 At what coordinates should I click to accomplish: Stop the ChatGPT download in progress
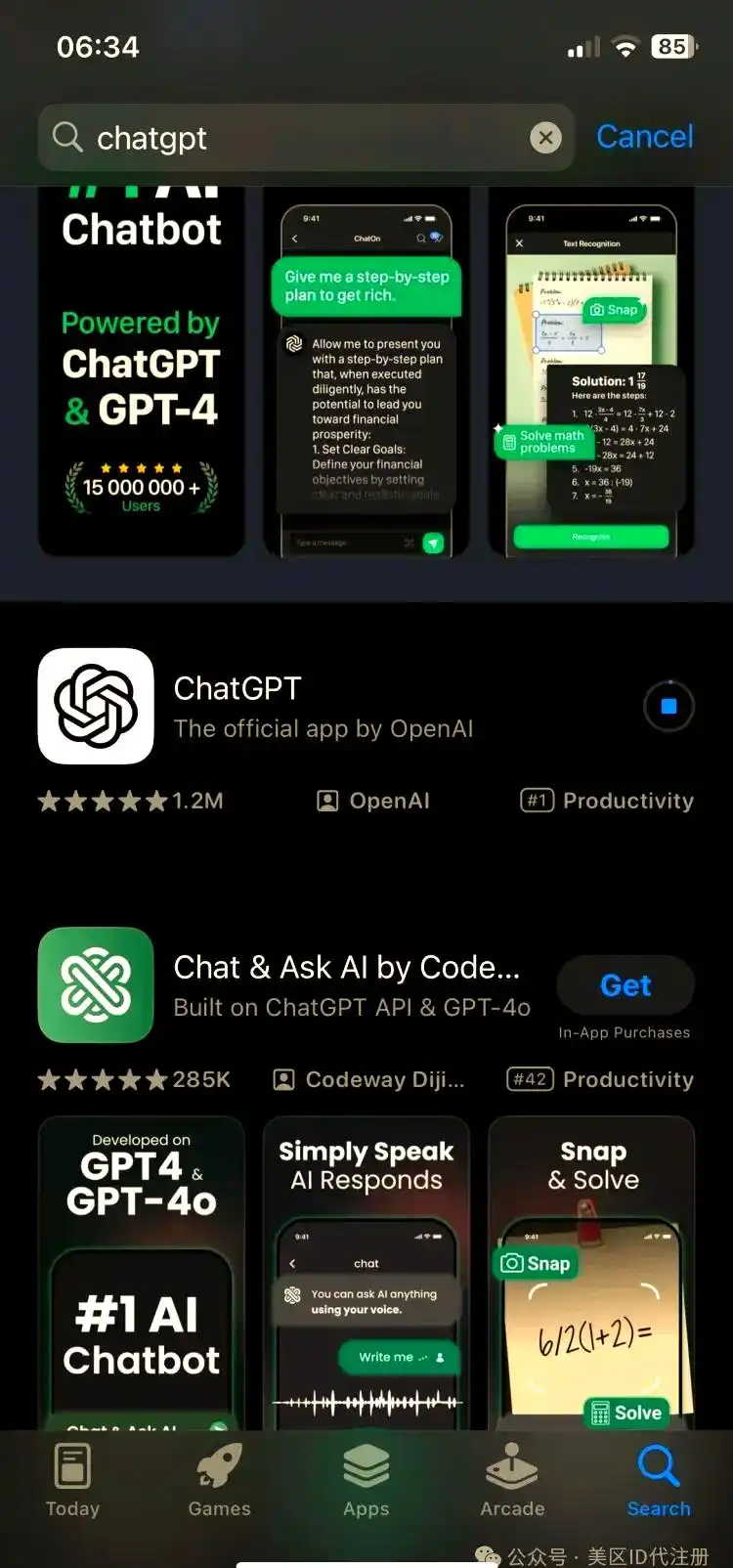[x=668, y=706]
